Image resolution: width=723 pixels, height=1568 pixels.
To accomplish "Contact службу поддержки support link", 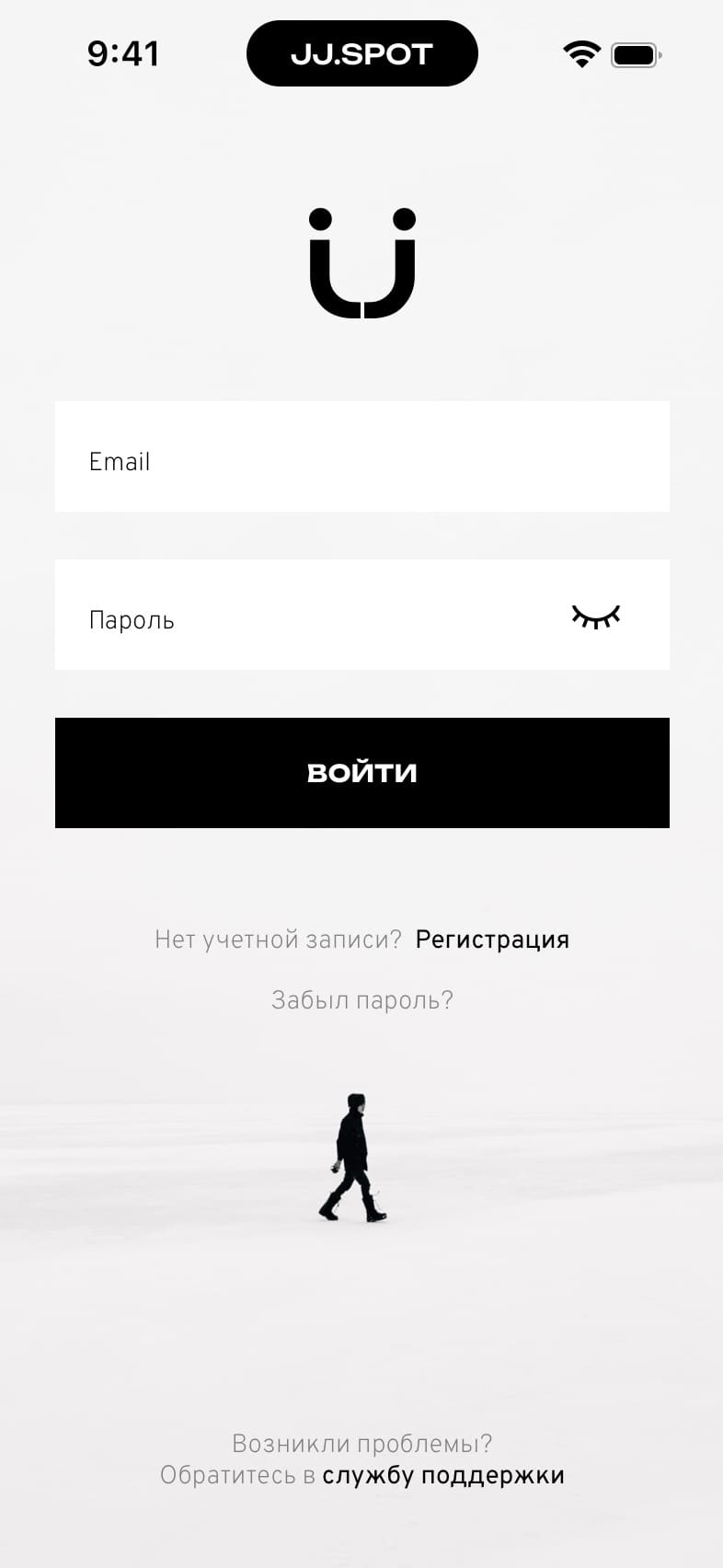I will point(442,1475).
